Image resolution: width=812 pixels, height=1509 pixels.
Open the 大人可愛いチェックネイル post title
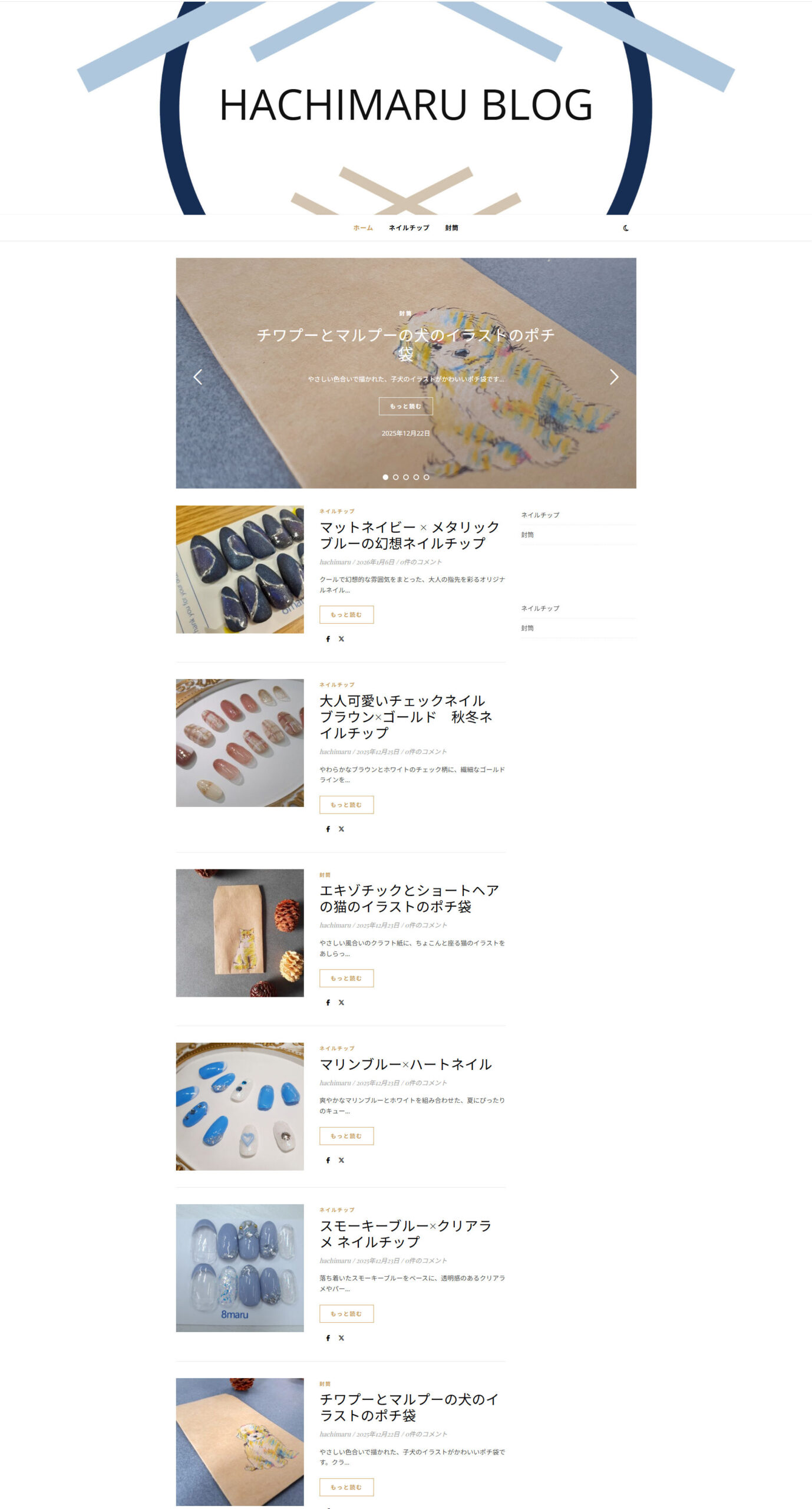click(405, 717)
